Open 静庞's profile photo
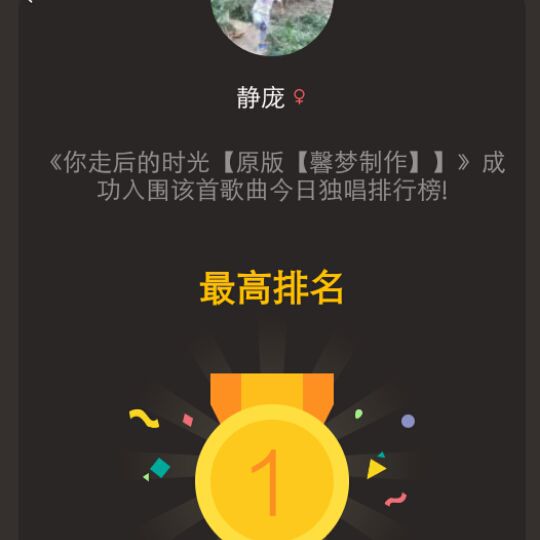The width and height of the screenshot is (540, 540). [272, 25]
